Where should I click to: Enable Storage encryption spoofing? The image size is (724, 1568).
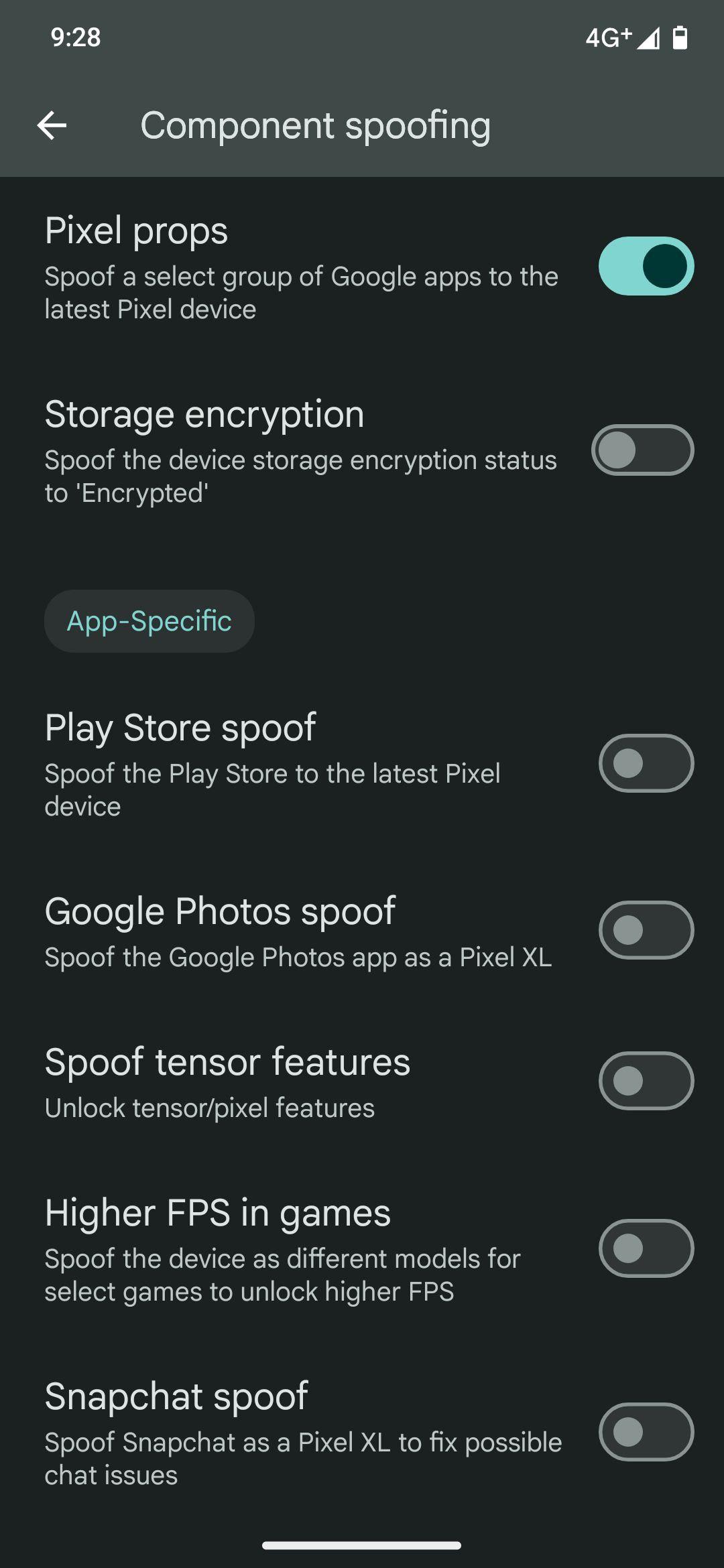pos(642,450)
